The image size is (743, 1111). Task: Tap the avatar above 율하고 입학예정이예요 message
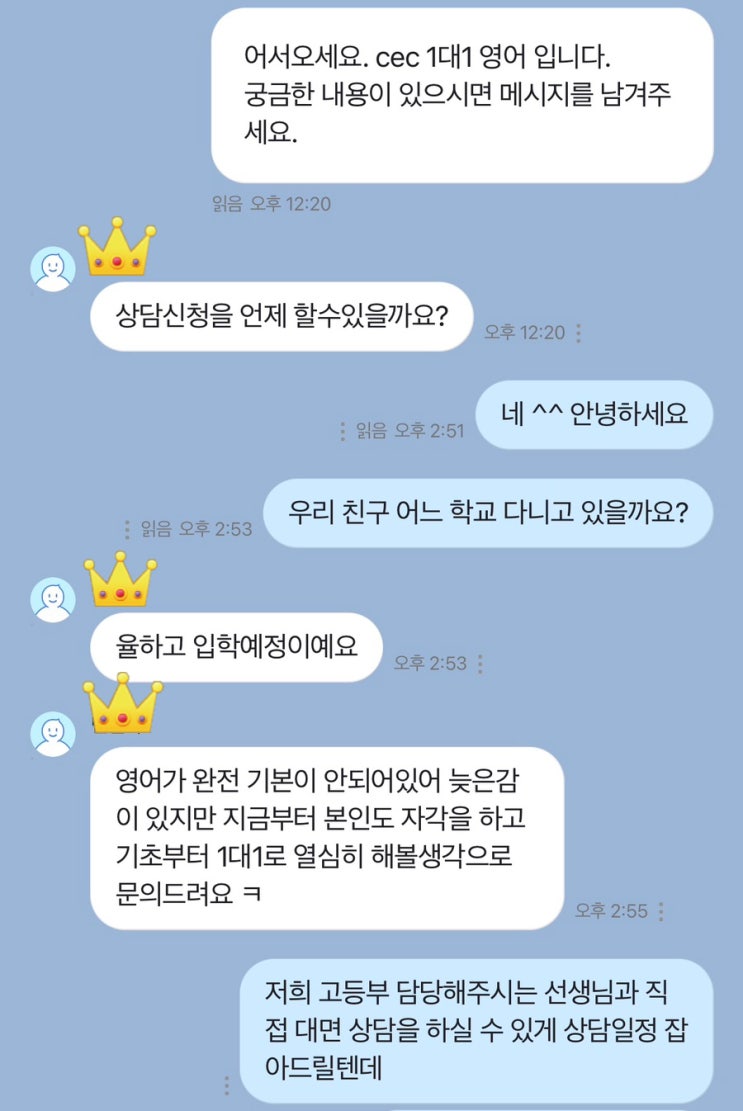[53, 599]
